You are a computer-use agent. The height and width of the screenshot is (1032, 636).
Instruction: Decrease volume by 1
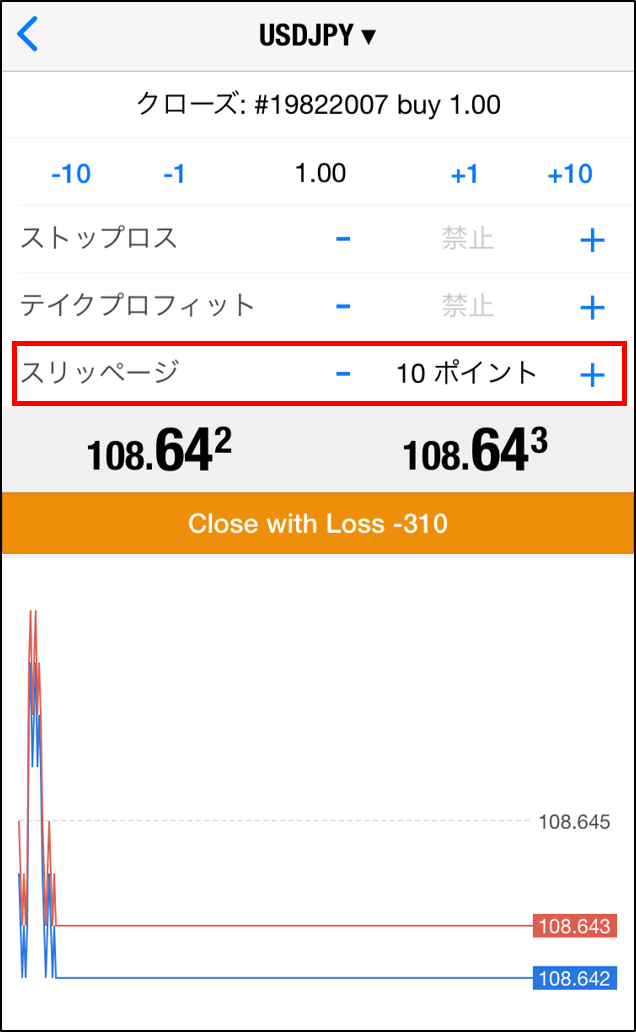(174, 174)
